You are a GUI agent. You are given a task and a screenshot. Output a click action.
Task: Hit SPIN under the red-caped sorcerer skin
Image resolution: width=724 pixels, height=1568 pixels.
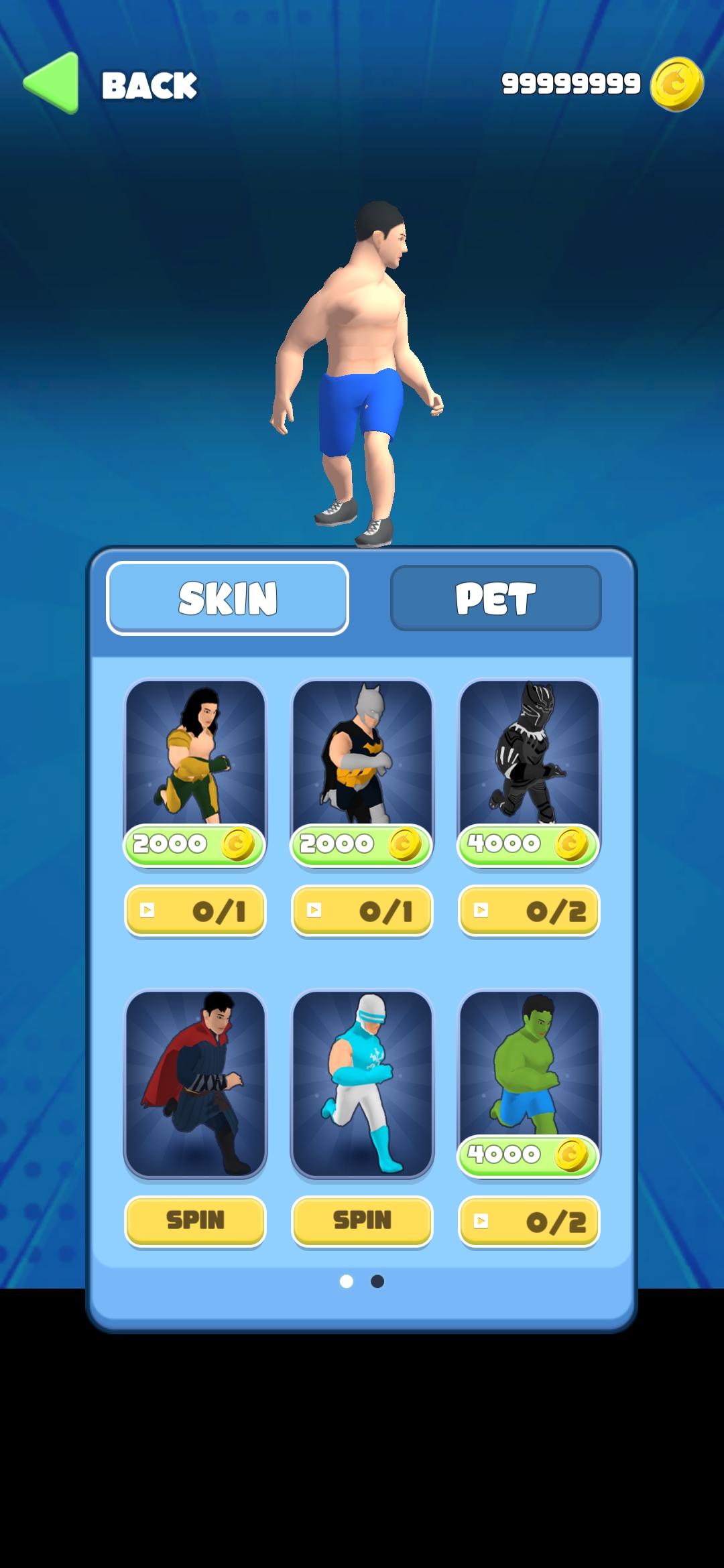point(195,1221)
